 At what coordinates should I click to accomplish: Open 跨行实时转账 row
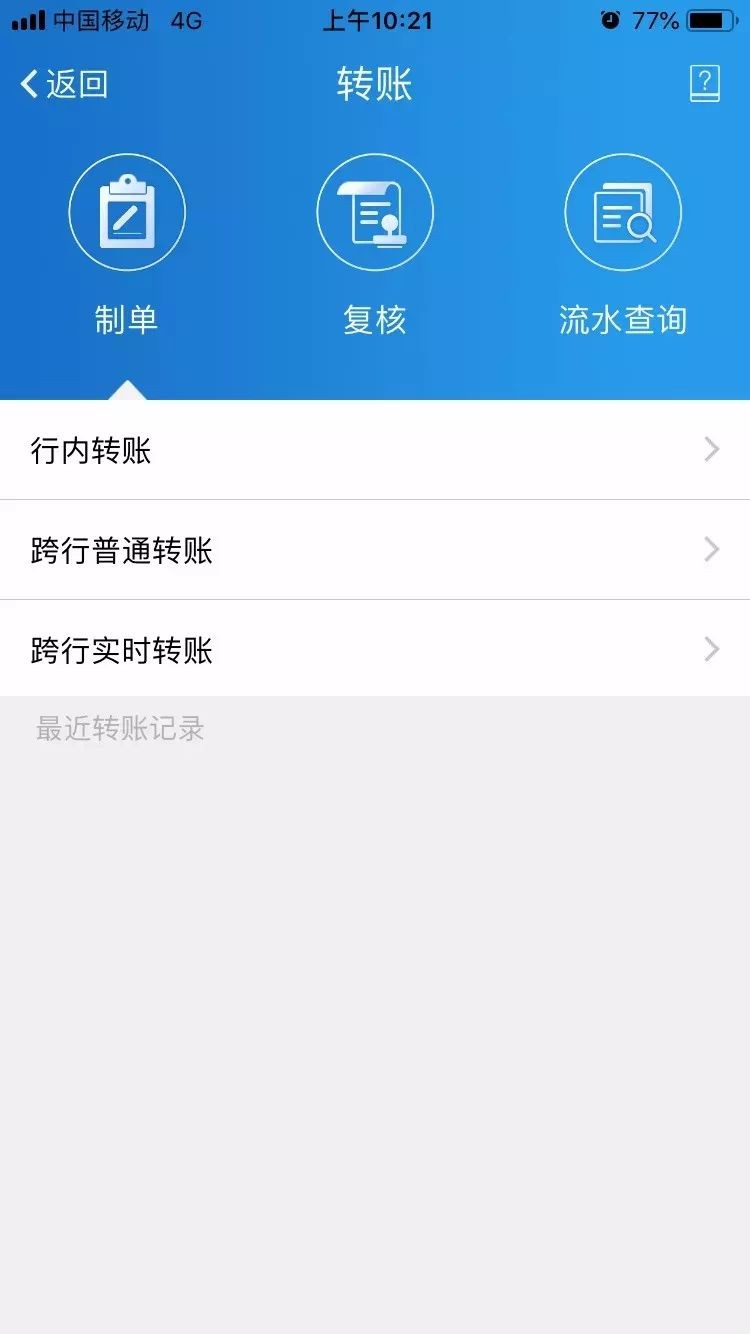[x=375, y=649]
